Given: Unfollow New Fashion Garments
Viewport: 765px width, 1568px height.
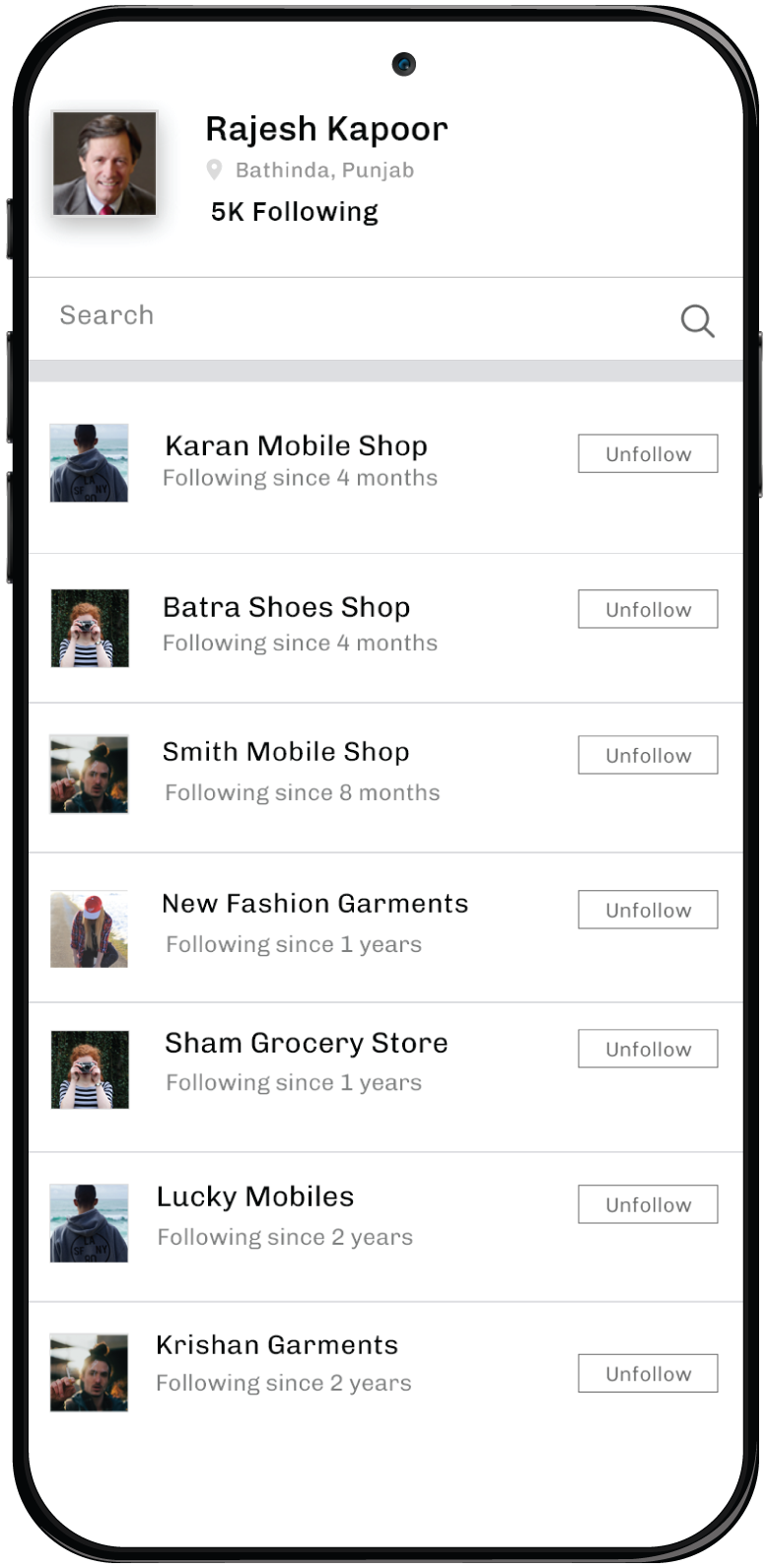Looking at the screenshot, I should (x=648, y=910).
